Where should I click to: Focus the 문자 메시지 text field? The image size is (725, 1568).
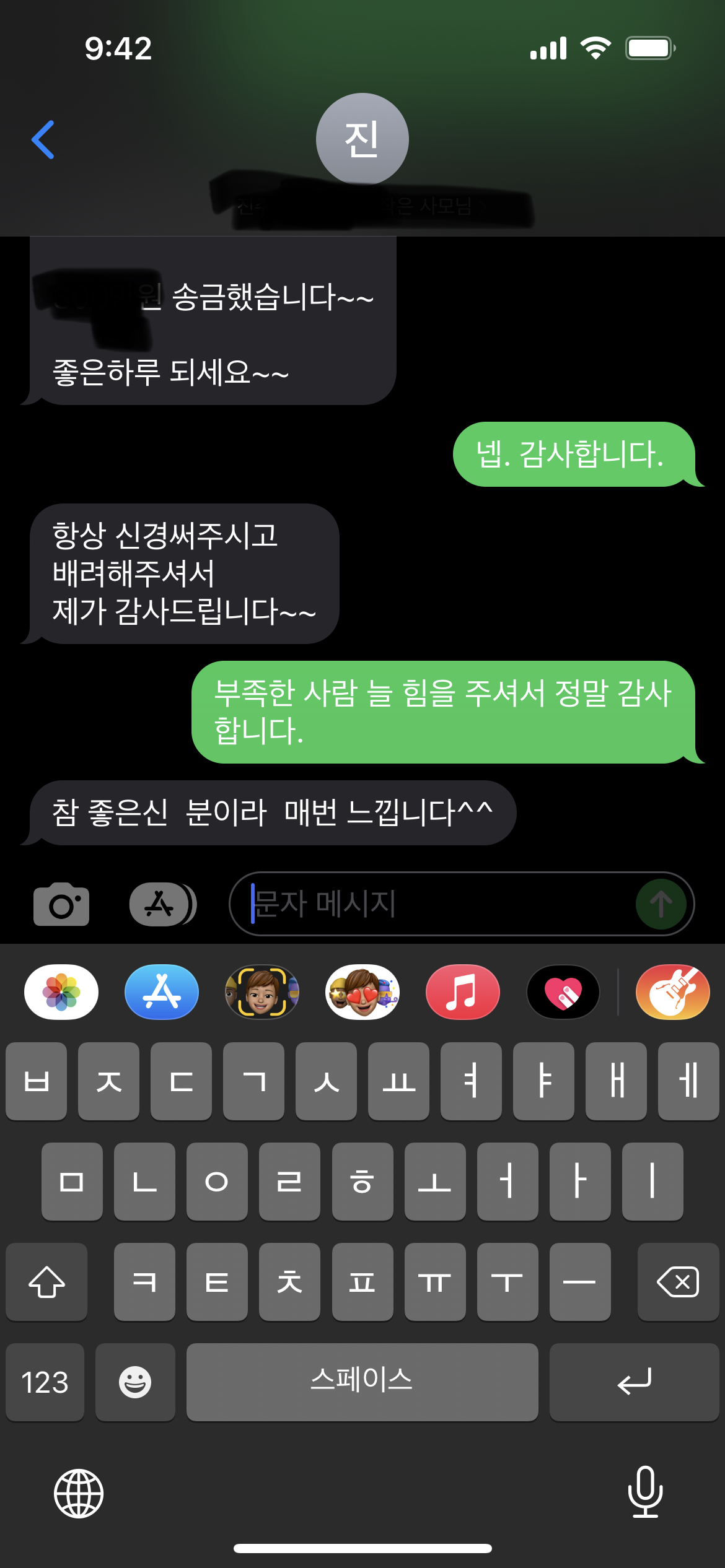[434, 904]
